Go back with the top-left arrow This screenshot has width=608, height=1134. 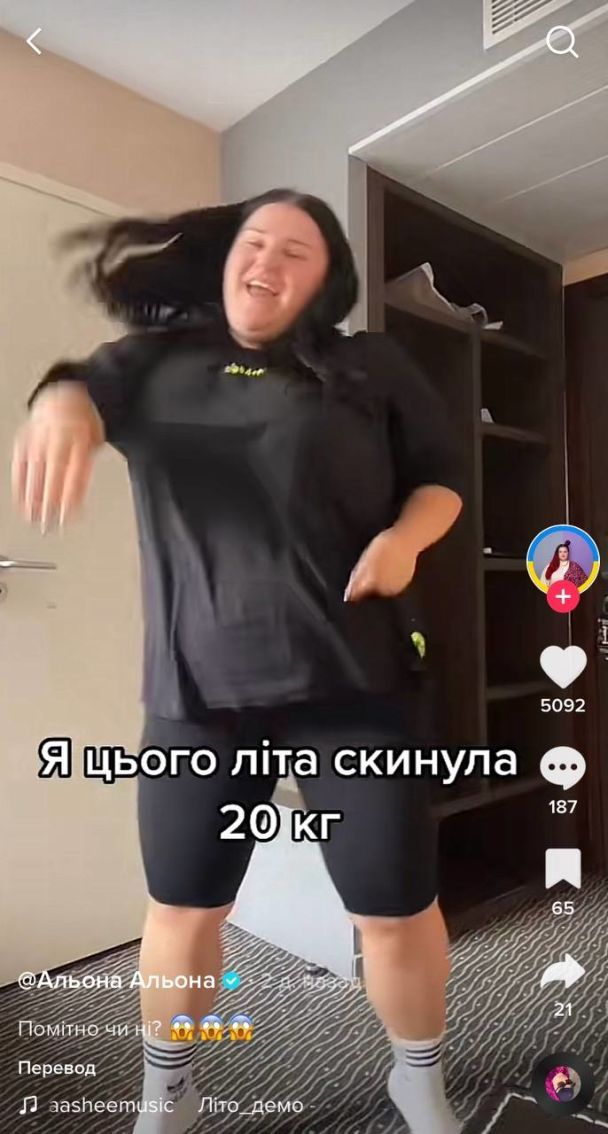[34, 41]
